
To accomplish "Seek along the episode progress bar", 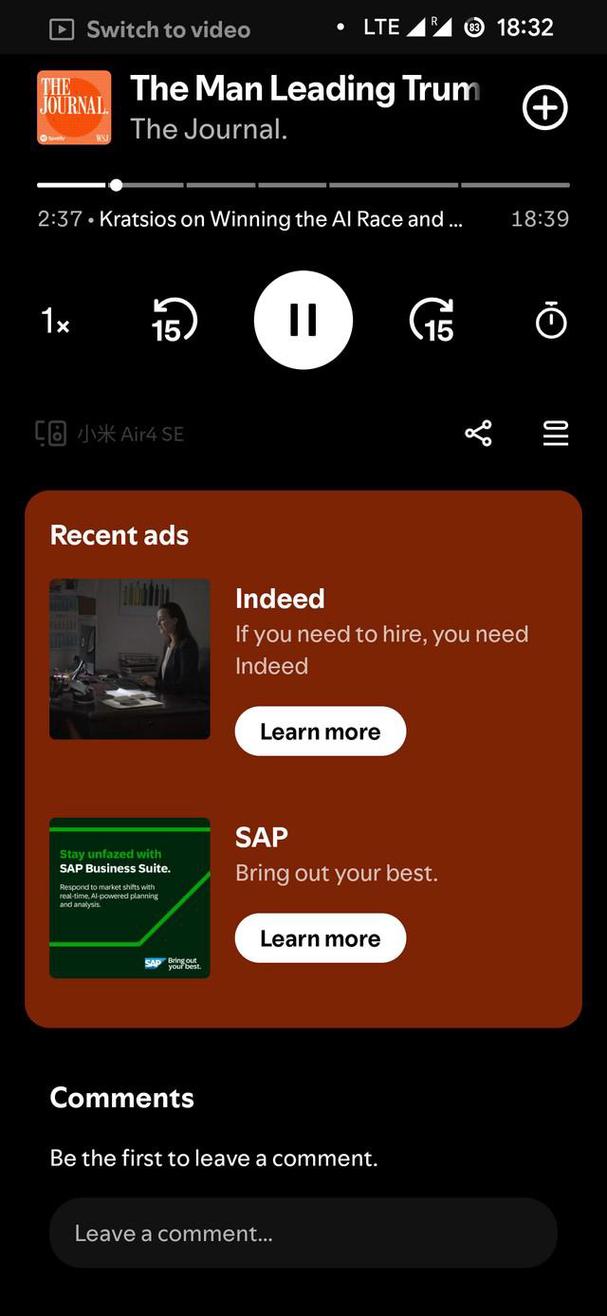I will click(303, 185).
